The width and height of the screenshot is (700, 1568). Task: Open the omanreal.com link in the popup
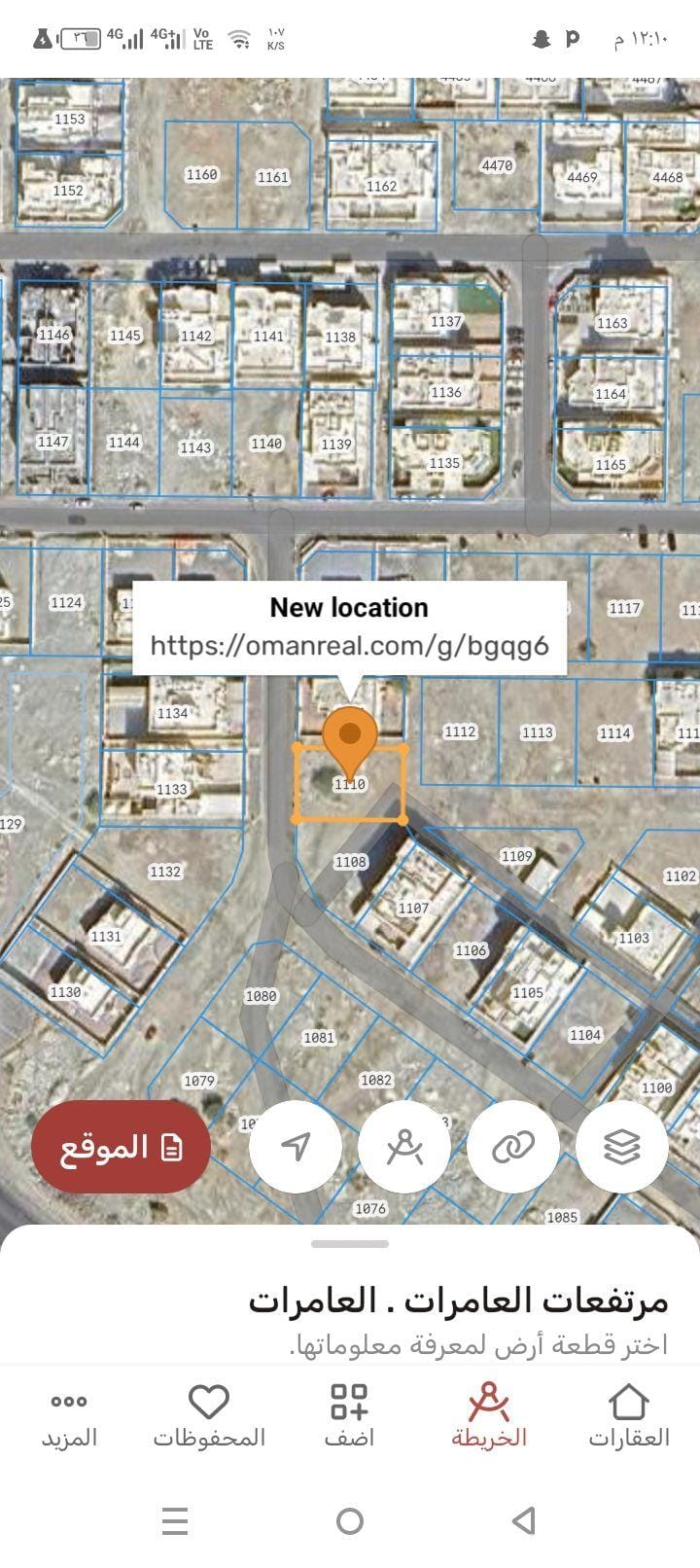click(349, 645)
